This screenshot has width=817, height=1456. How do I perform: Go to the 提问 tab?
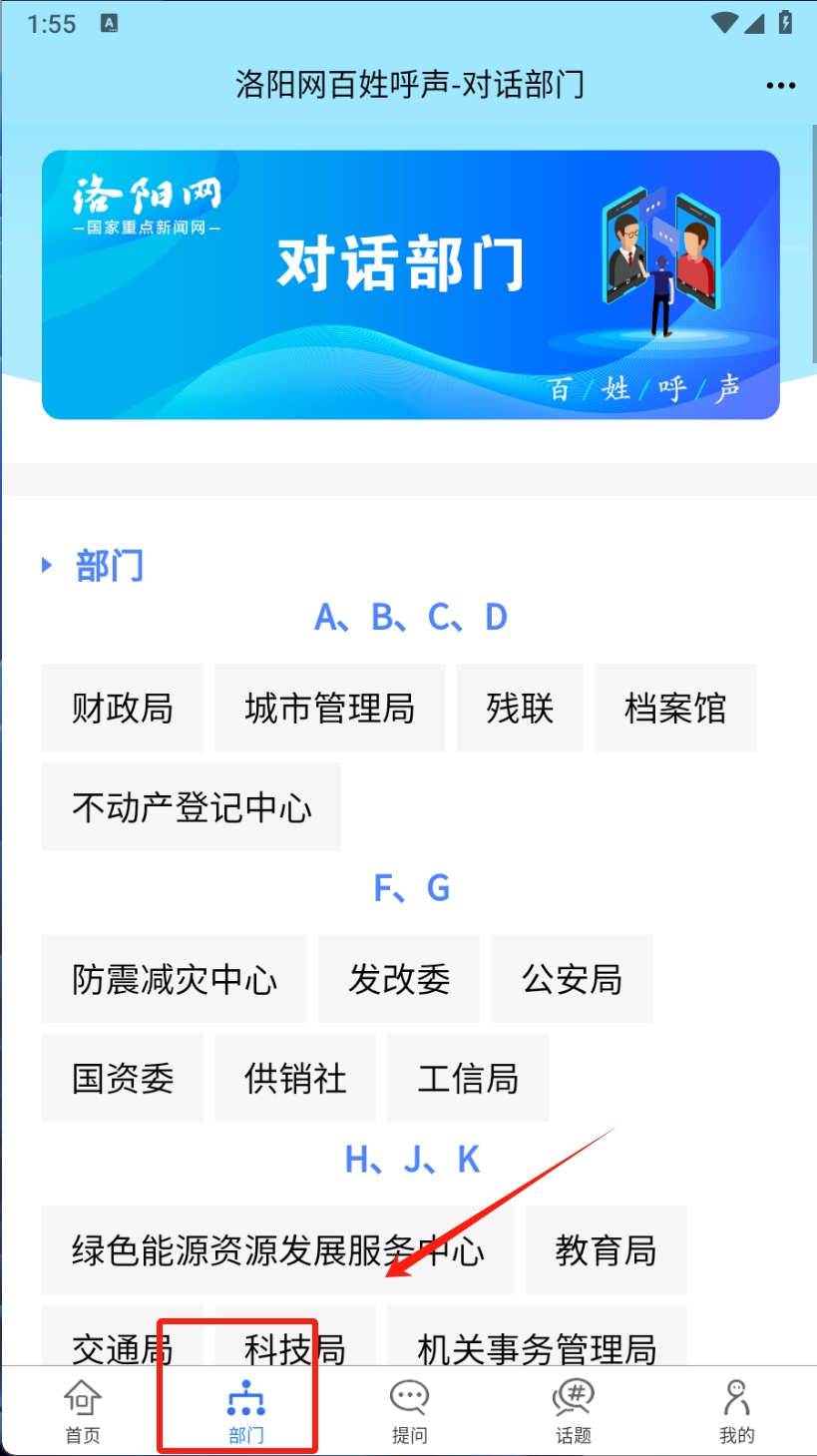tap(409, 1411)
